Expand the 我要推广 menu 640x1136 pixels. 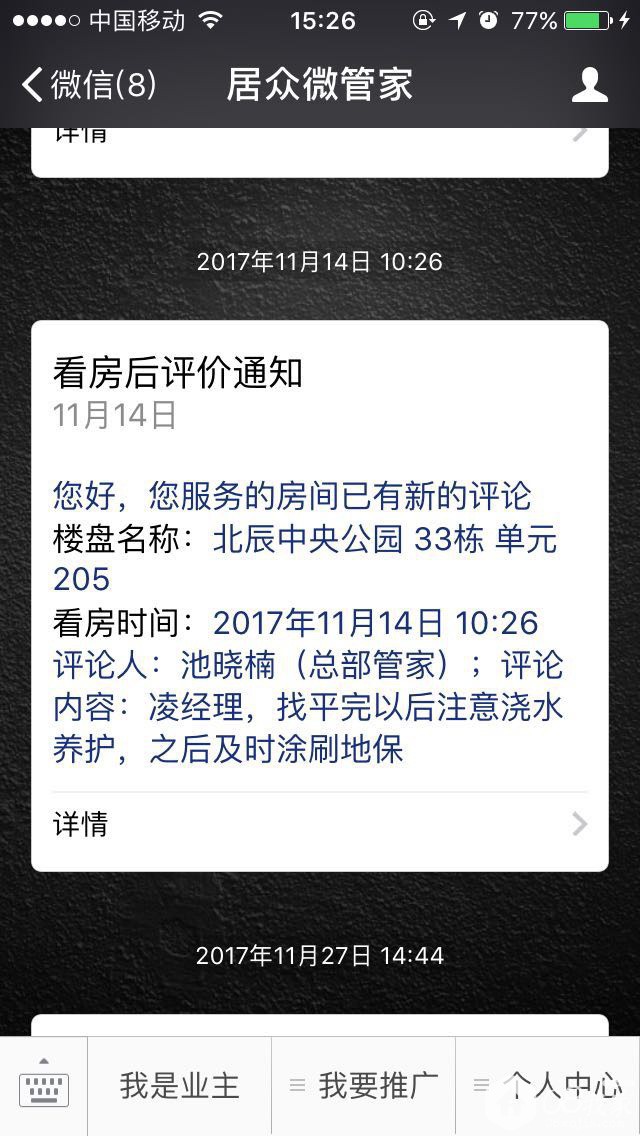point(364,1085)
